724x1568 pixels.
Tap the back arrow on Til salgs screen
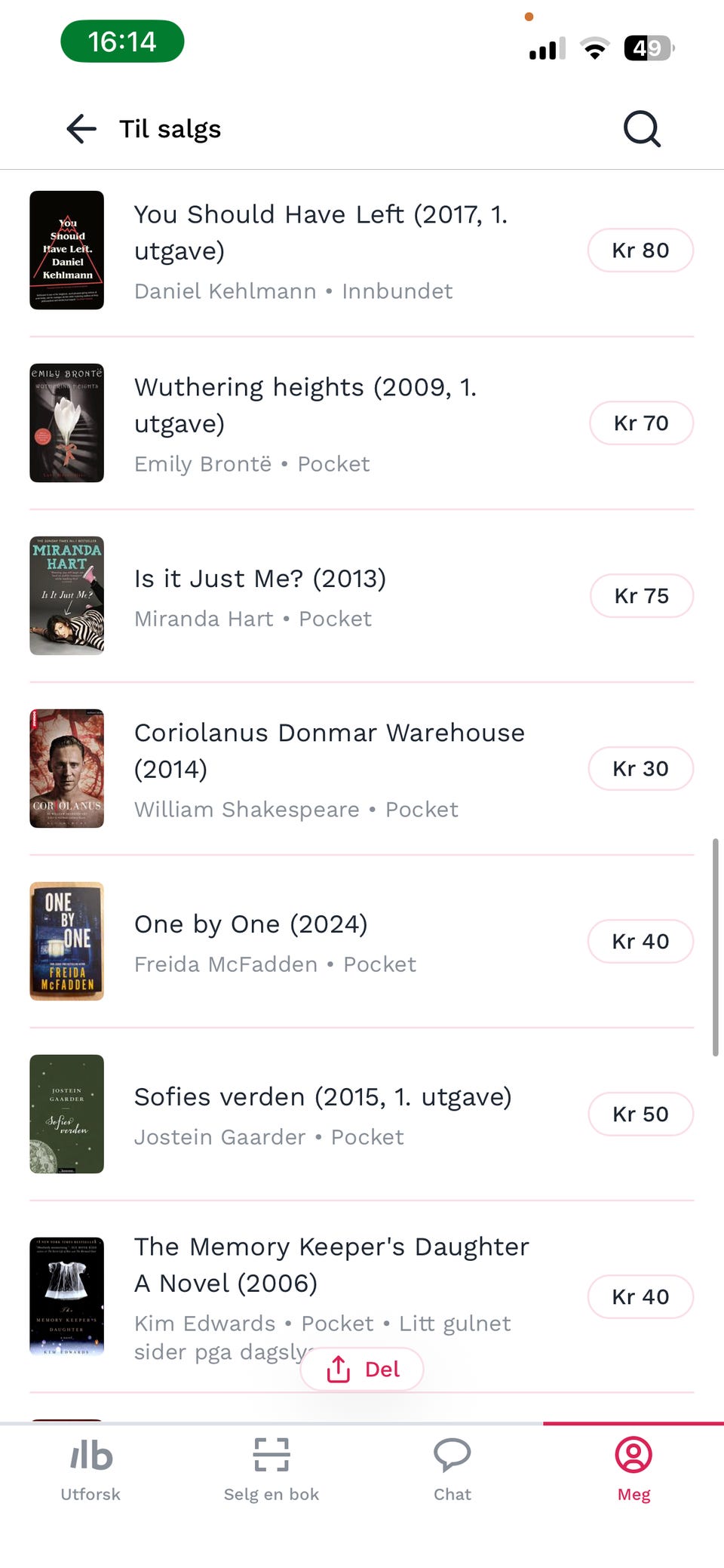[x=81, y=129]
